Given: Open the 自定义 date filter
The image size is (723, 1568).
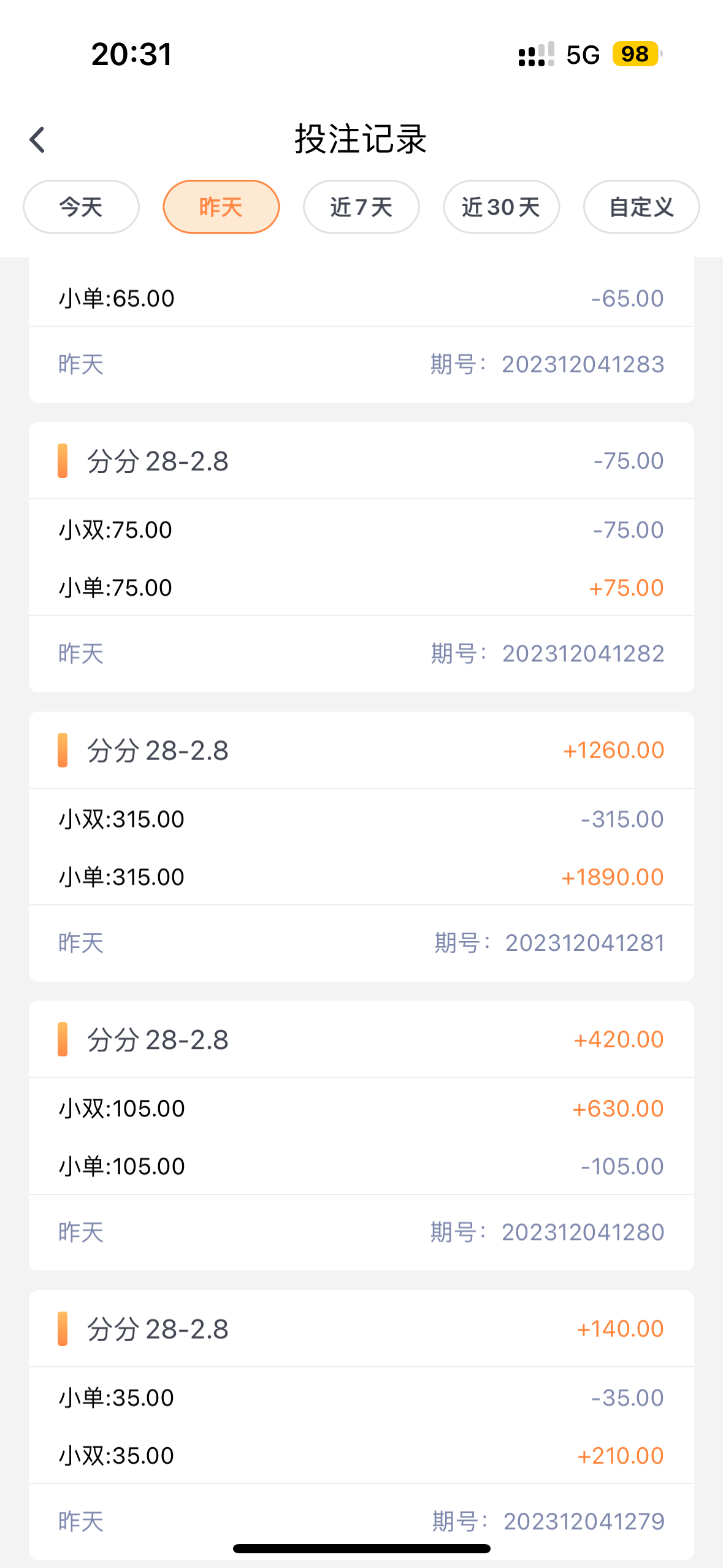Looking at the screenshot, I should [x=641, y=207].
